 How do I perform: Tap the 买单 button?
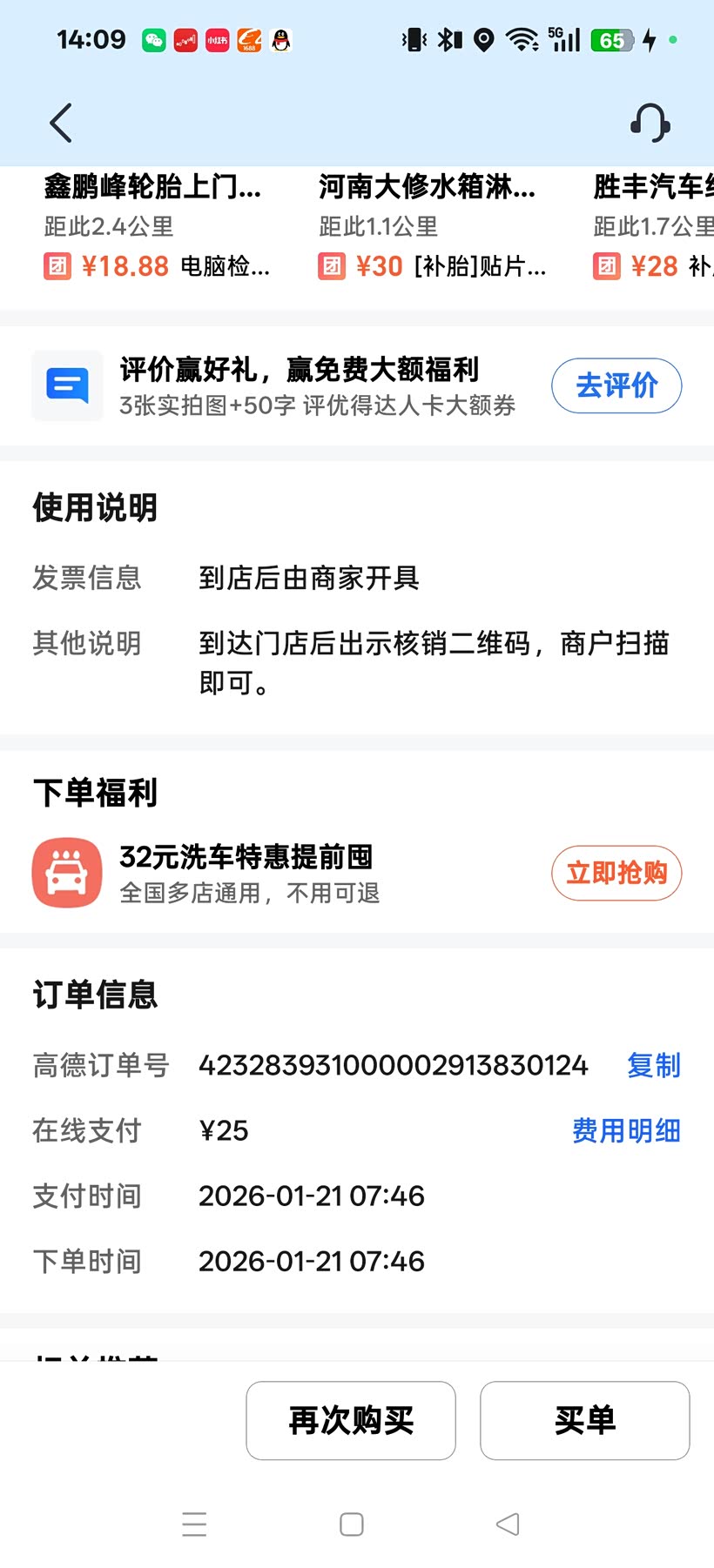tap(584, 1420)
